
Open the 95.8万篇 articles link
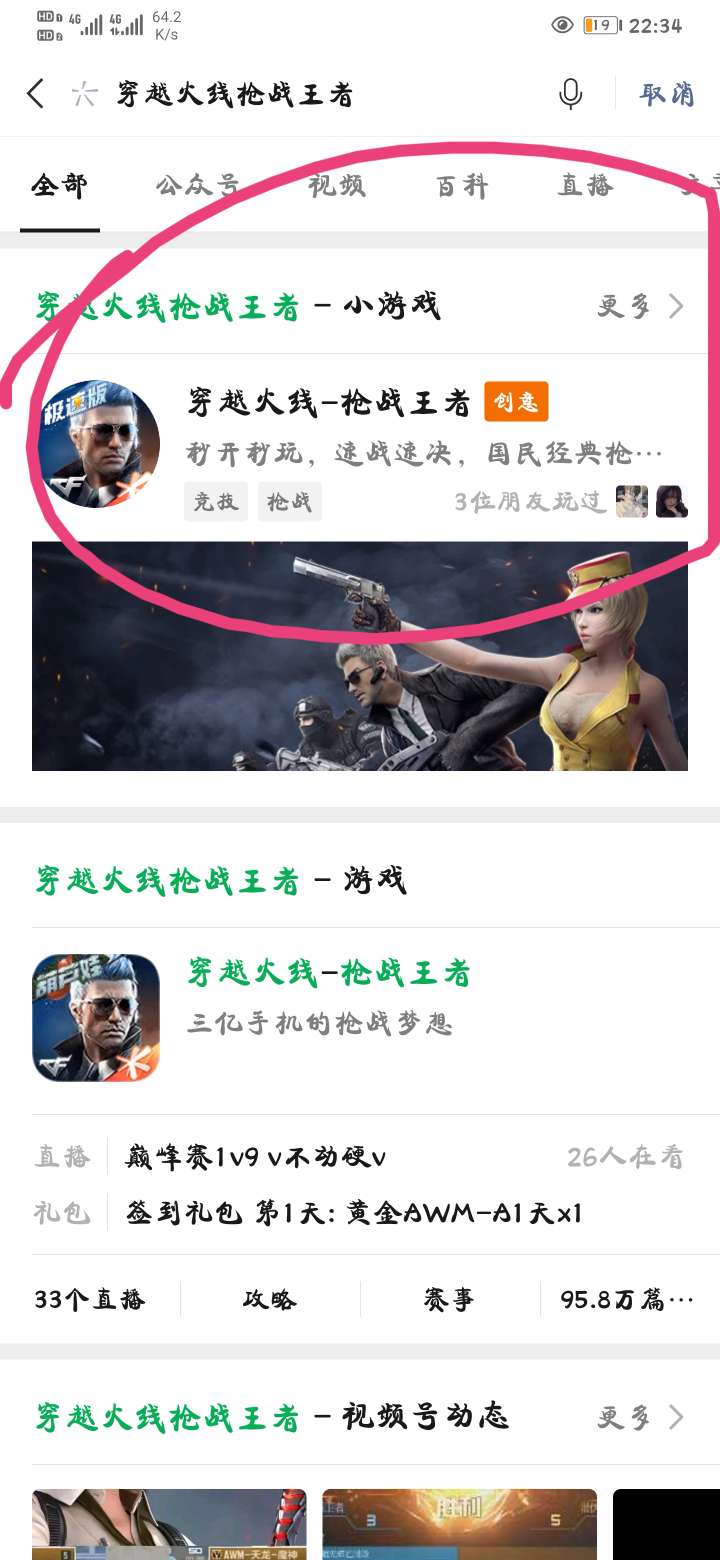tap(627, 1299)
